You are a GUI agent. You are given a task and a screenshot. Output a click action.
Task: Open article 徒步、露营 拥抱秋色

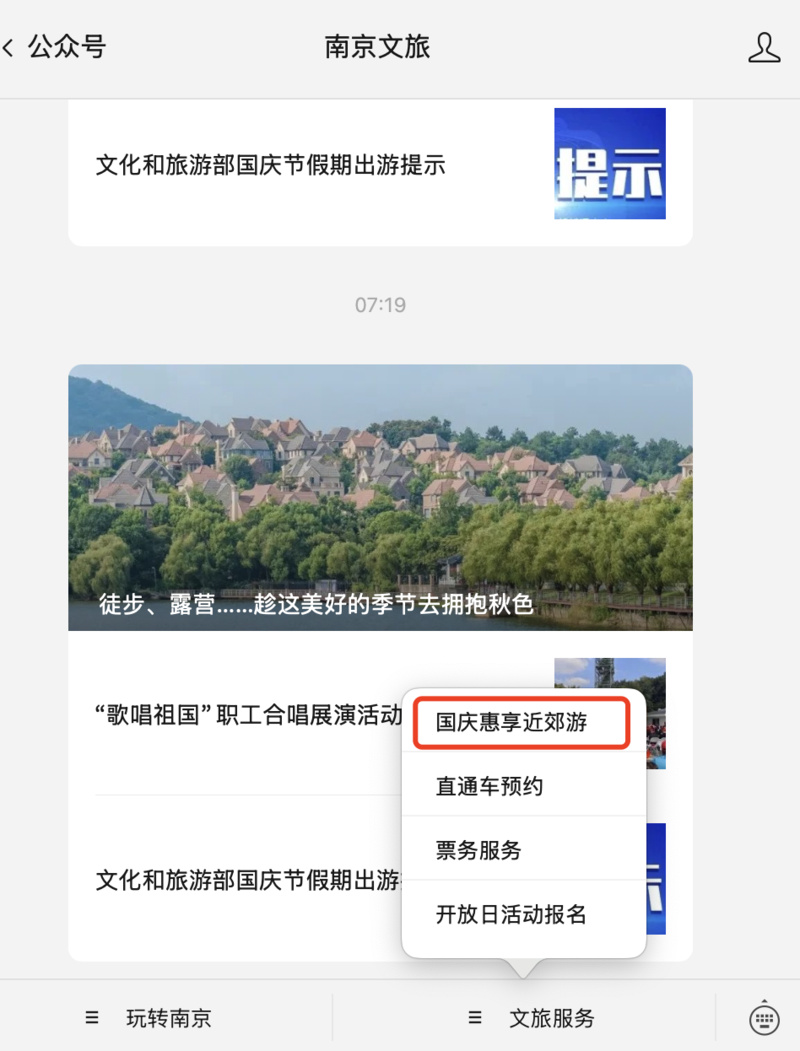[x=380, y=498]
